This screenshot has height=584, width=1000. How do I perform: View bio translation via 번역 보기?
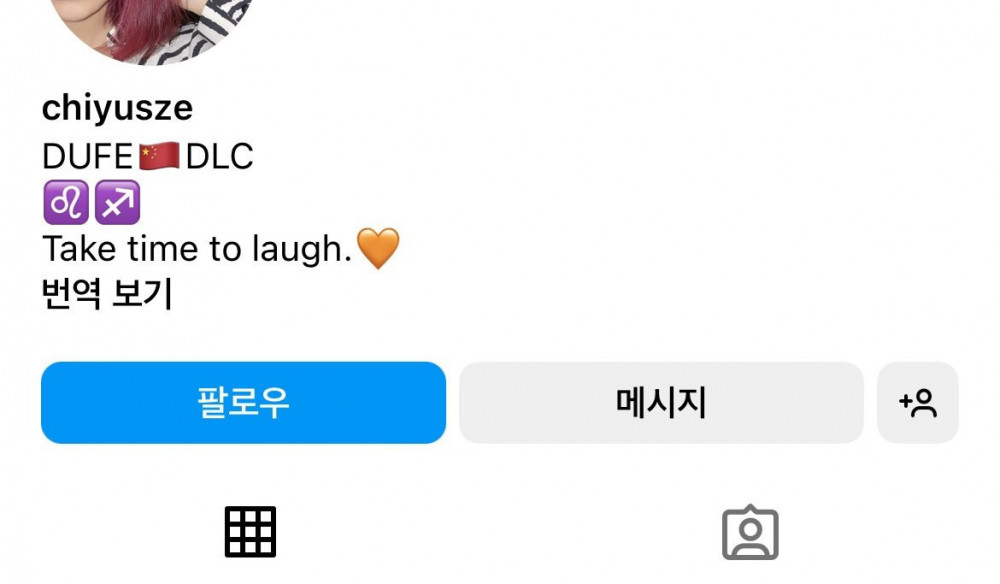107,294
